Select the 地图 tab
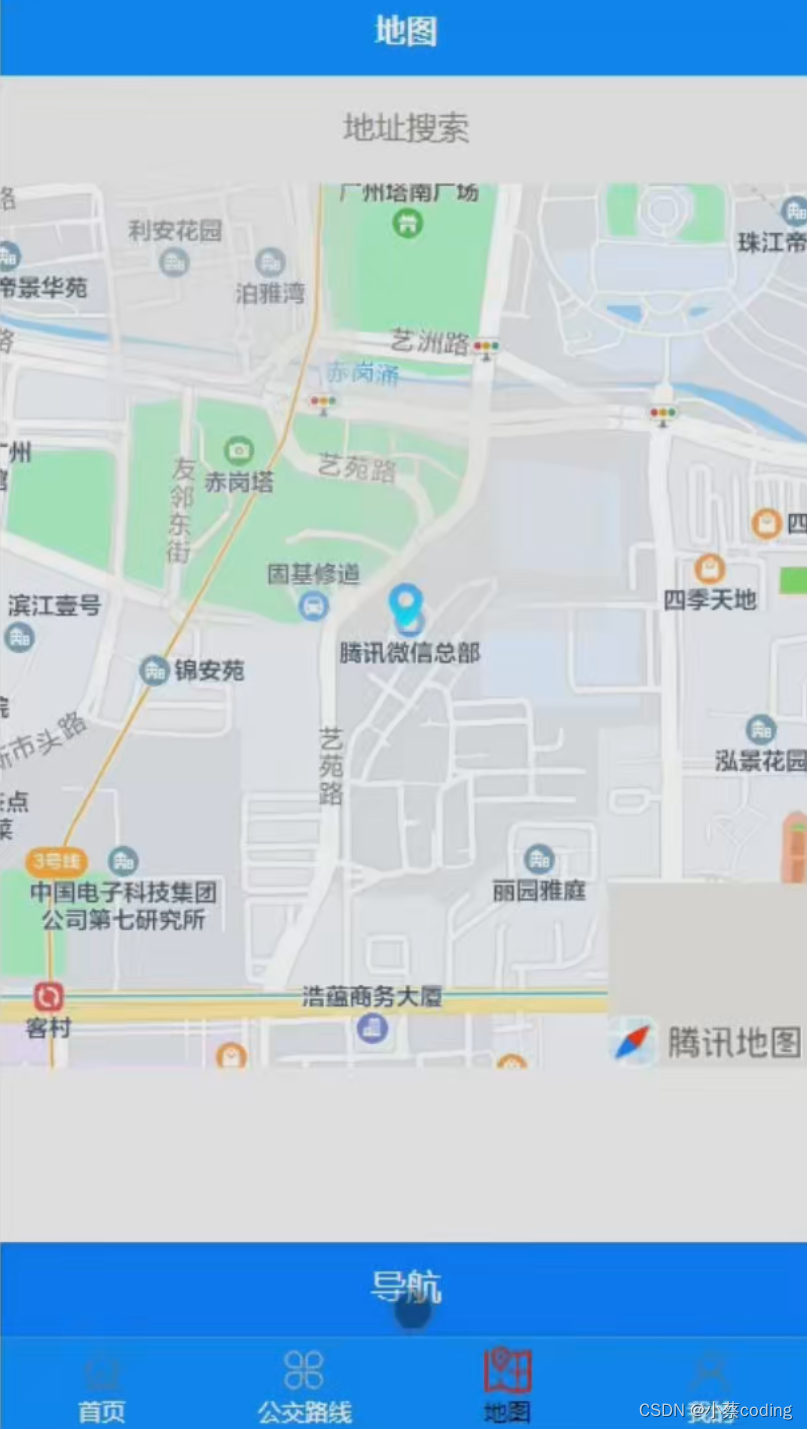Viewport: 808px width, 1430px height. (505, 1385)
